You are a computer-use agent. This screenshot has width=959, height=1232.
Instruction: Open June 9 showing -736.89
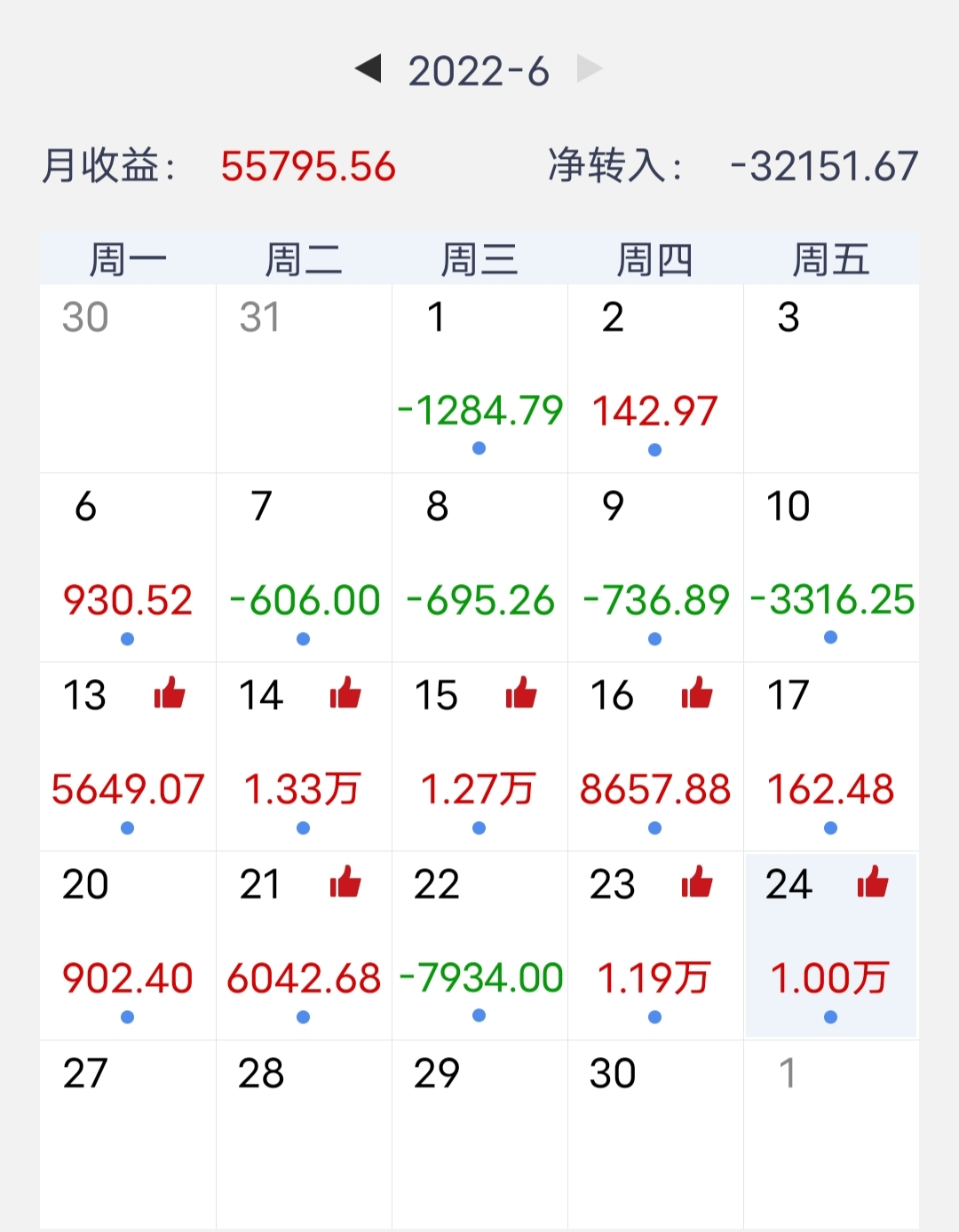[x=655, y=569]
